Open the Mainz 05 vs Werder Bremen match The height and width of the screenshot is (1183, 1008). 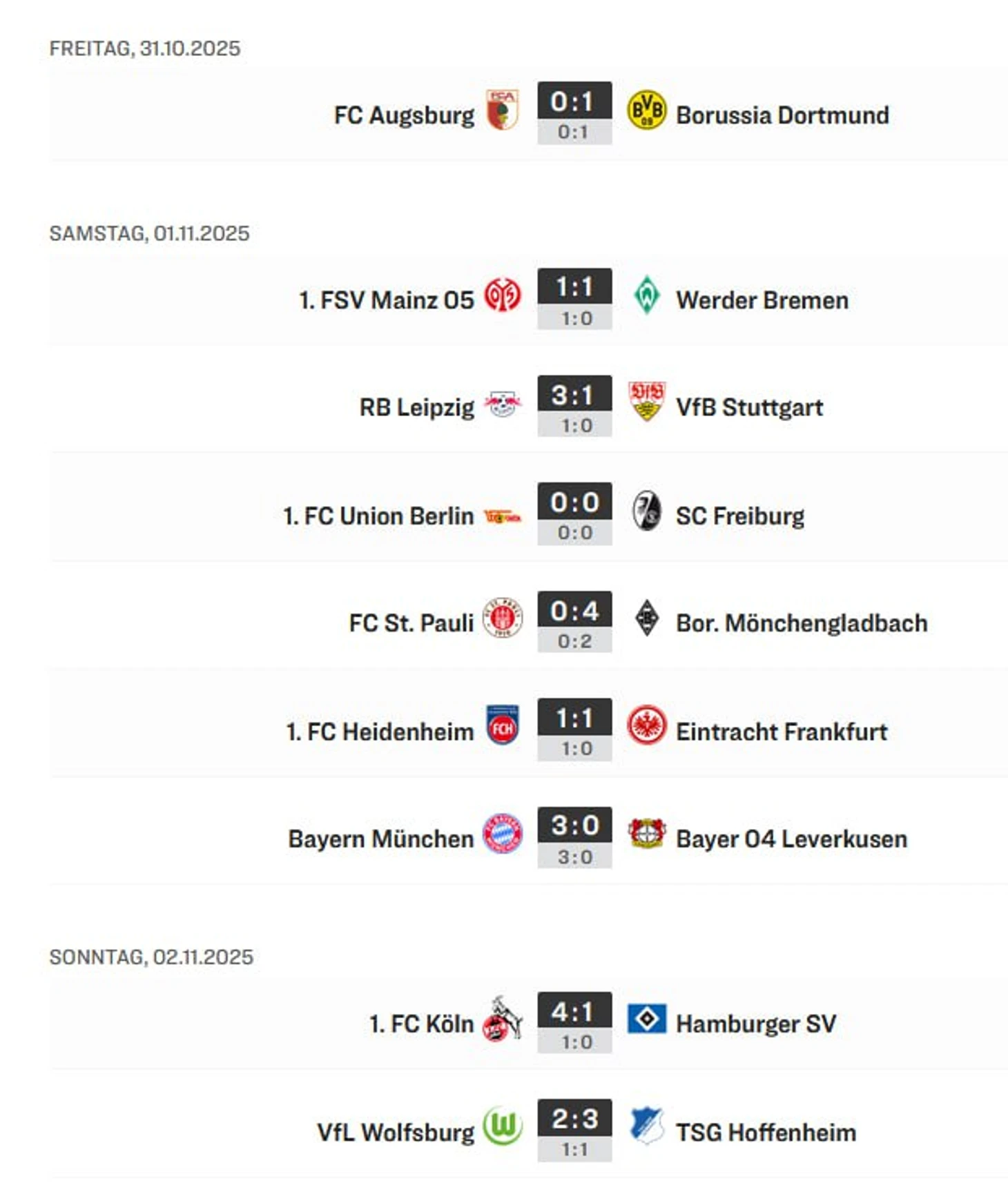pos(574,299)
